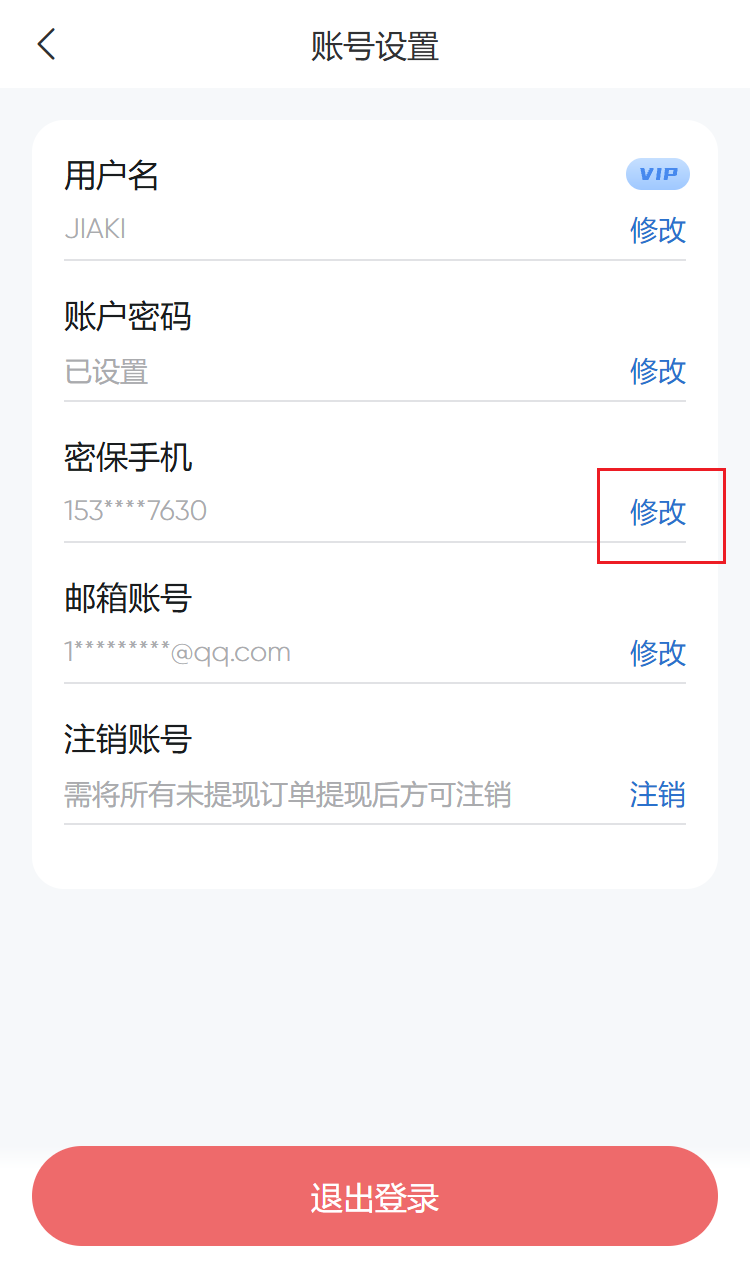Log out with 退出登录 button
750x1262 pixels.
(375, 1196)
